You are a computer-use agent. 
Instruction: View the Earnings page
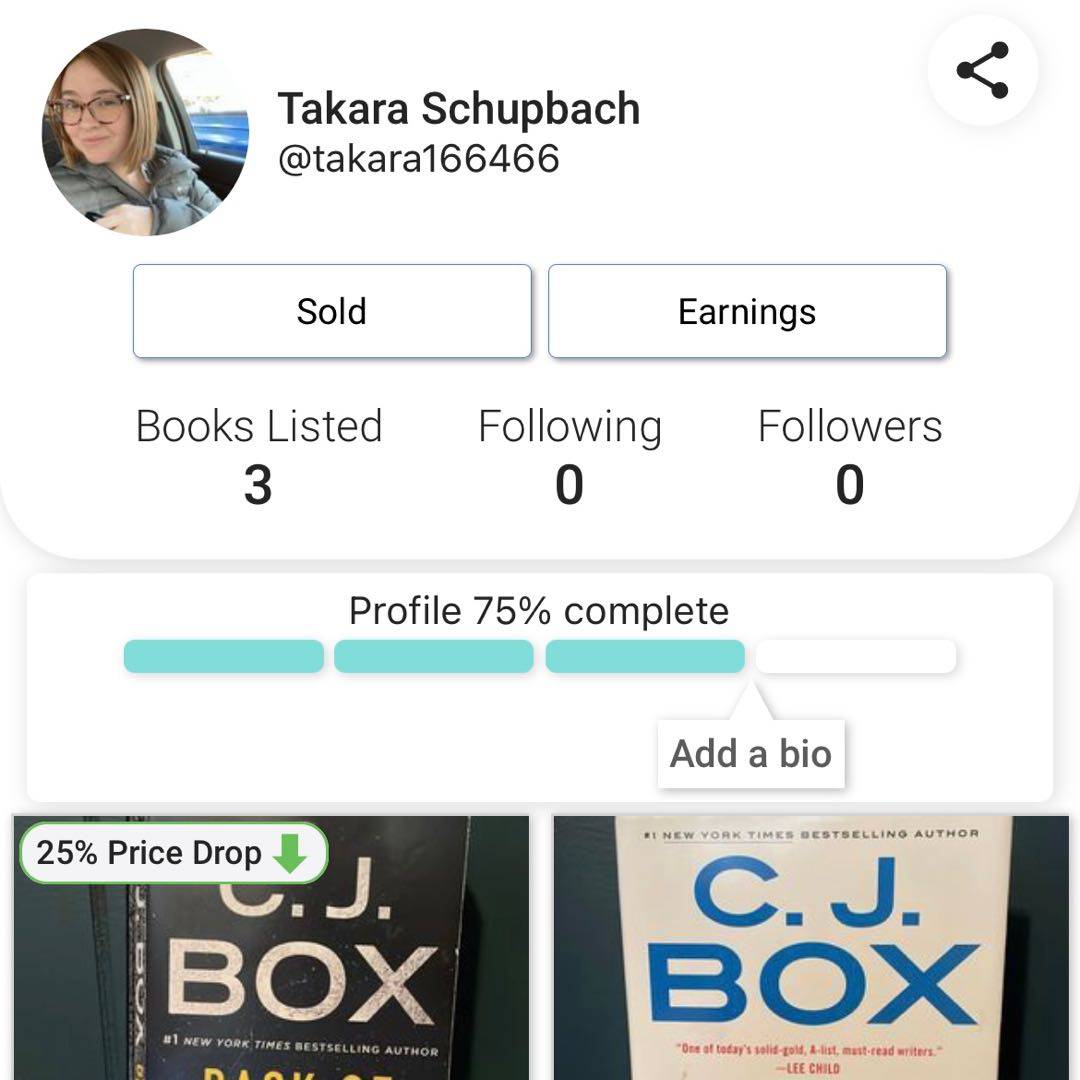pyautogui.click(x=747, y=311)
